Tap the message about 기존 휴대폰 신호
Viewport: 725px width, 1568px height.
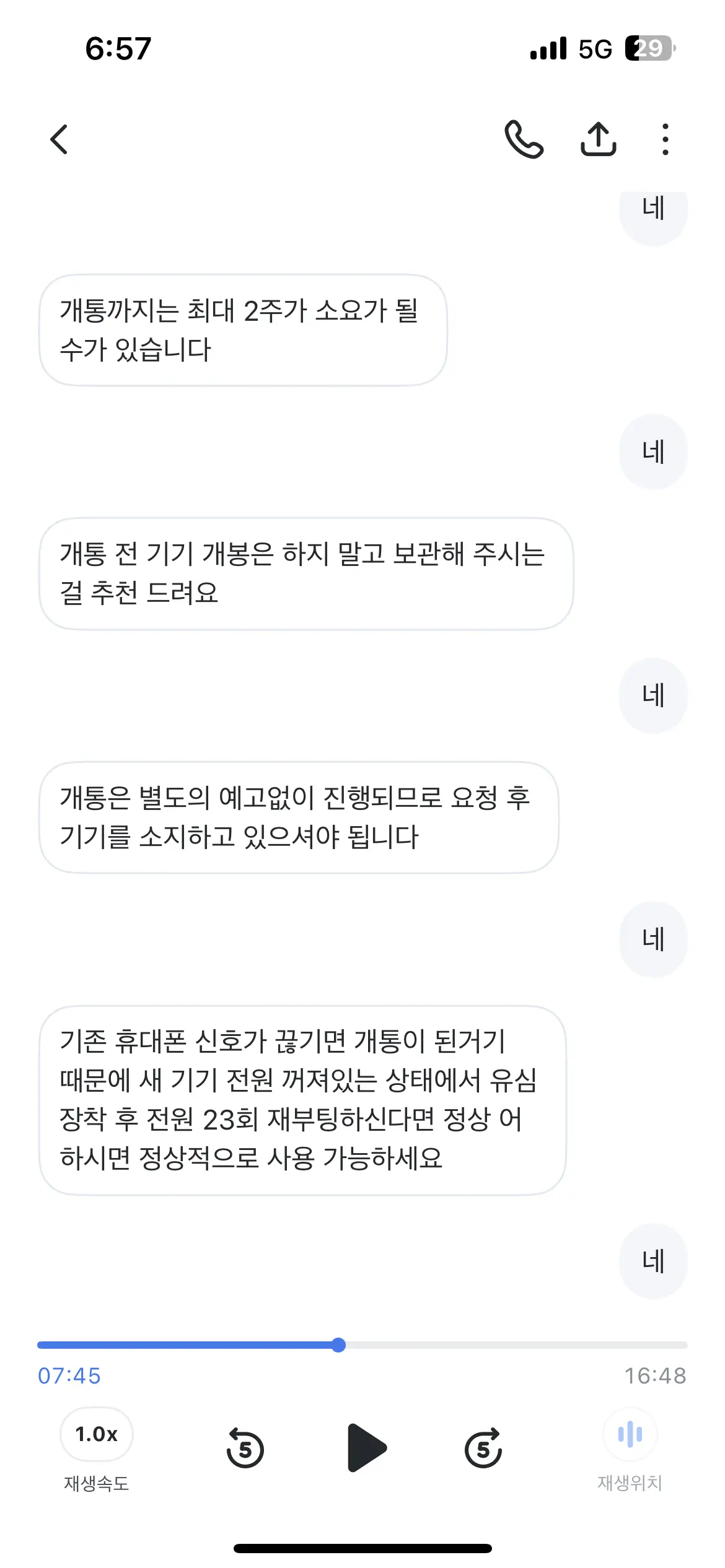tap(302, 1100)
